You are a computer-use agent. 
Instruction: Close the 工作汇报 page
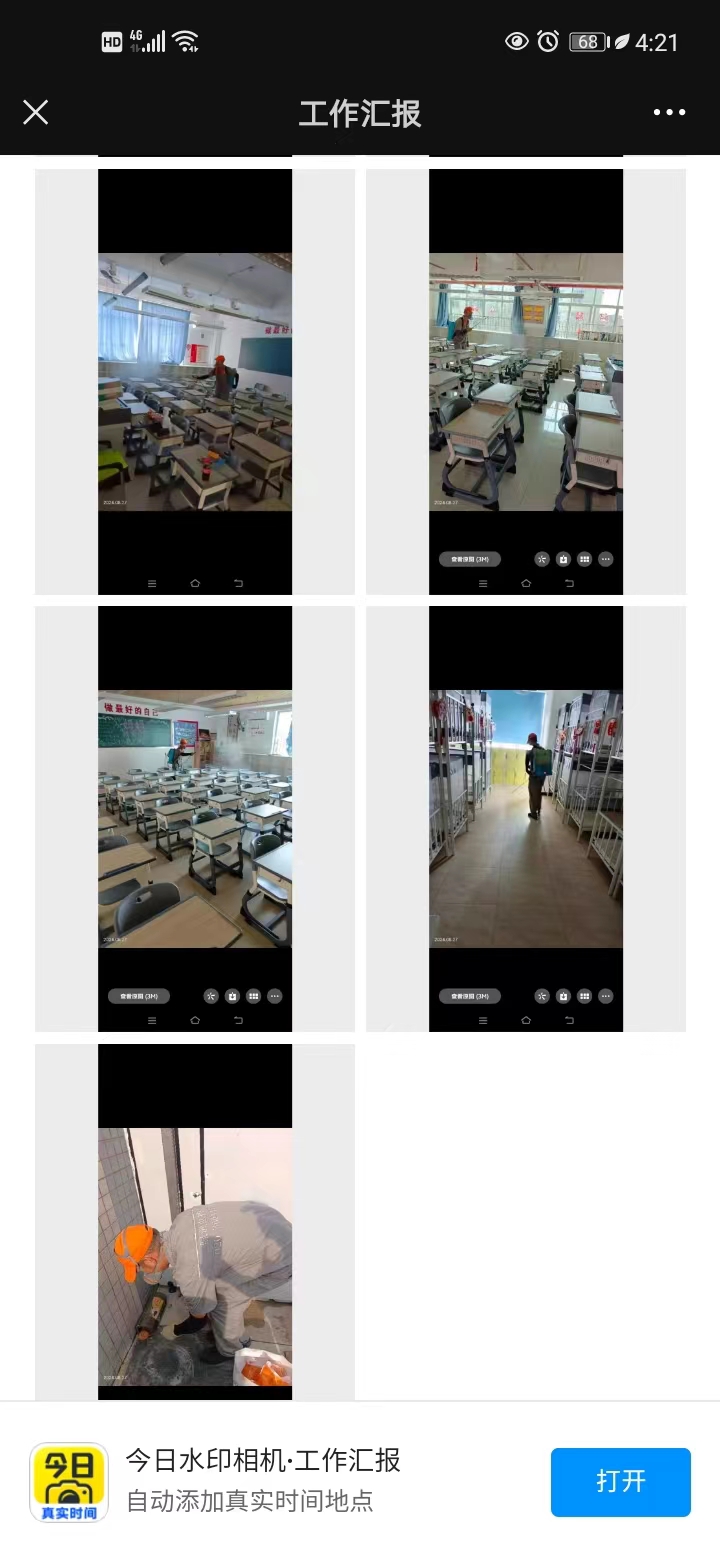click(36, 112)
